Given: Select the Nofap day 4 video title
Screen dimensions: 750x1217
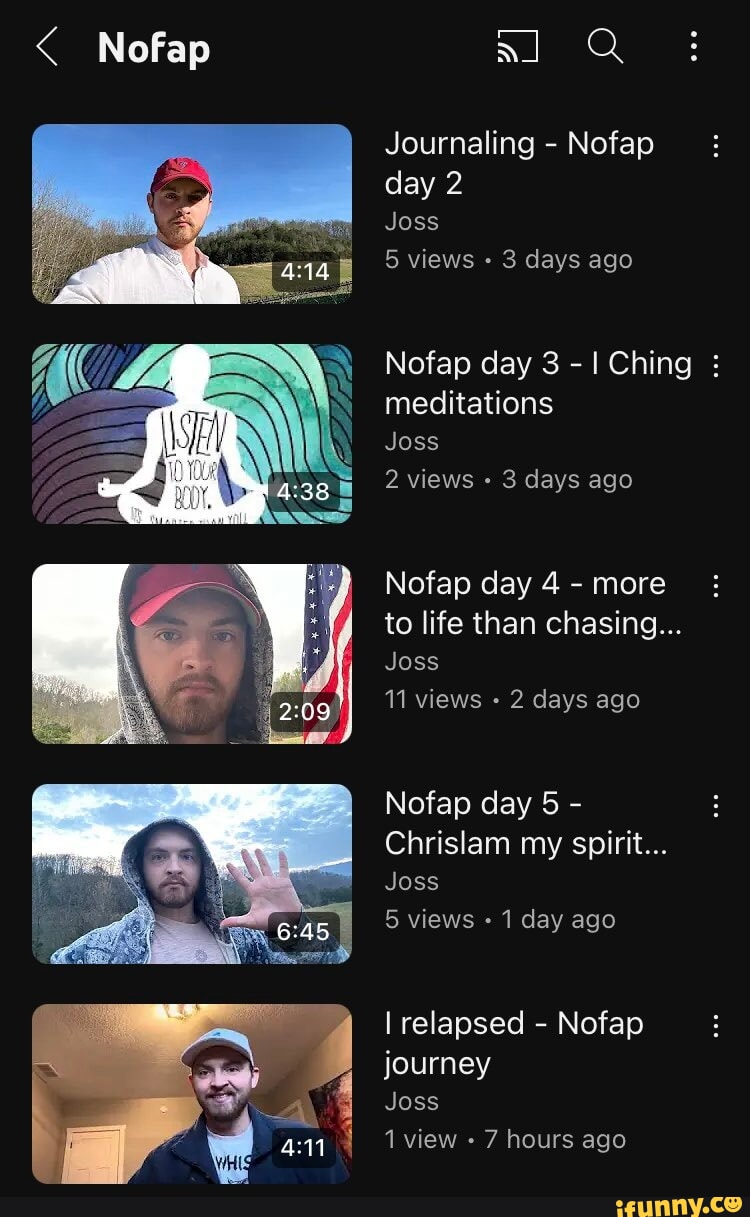Looking at the screenshot, I should (x=530, y=603).
